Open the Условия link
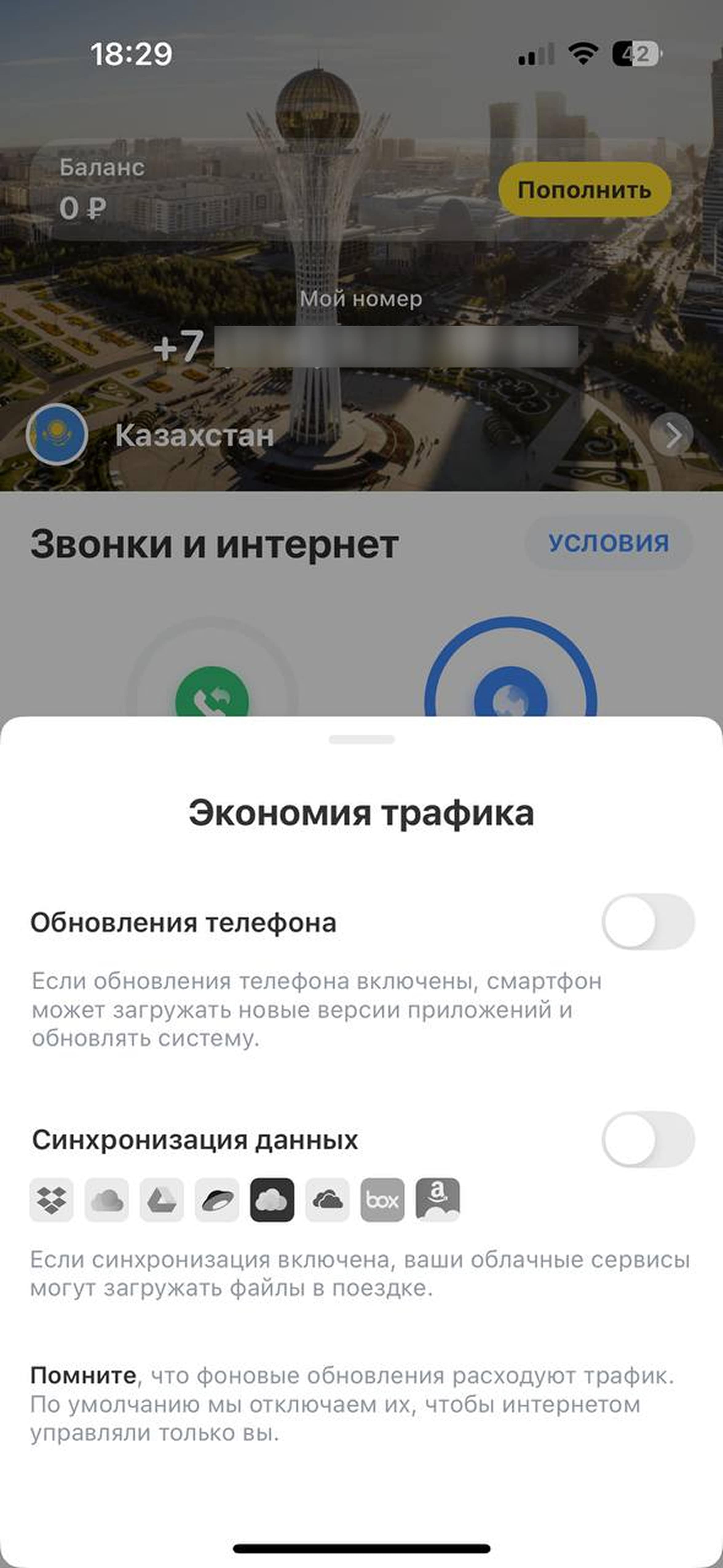 [608, 542]
